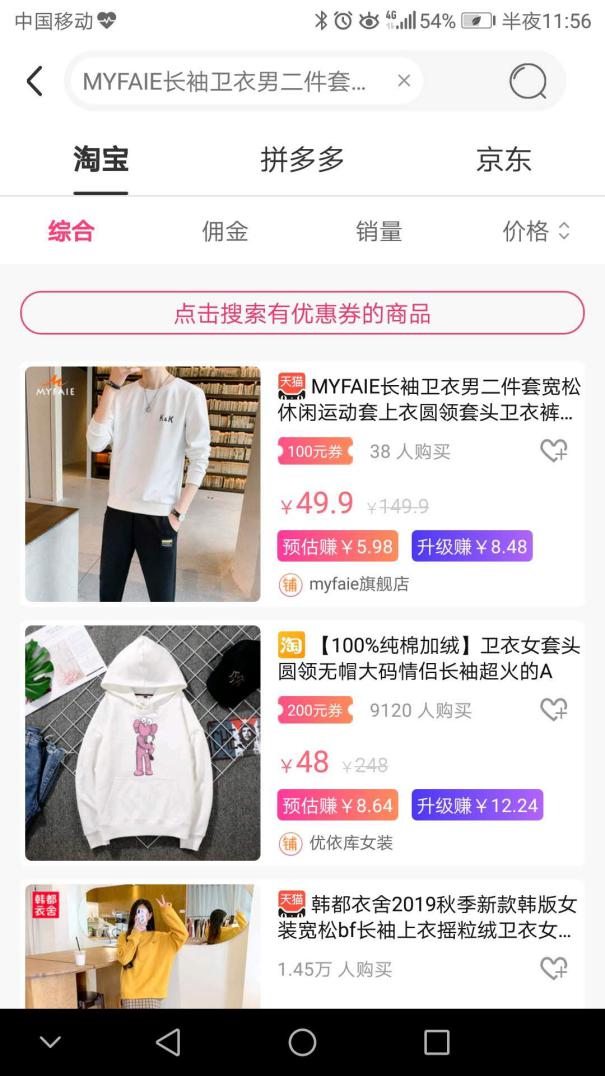
Task: Open the MYFAIE长袖卫衣 product card
Action: click(428, 398)
